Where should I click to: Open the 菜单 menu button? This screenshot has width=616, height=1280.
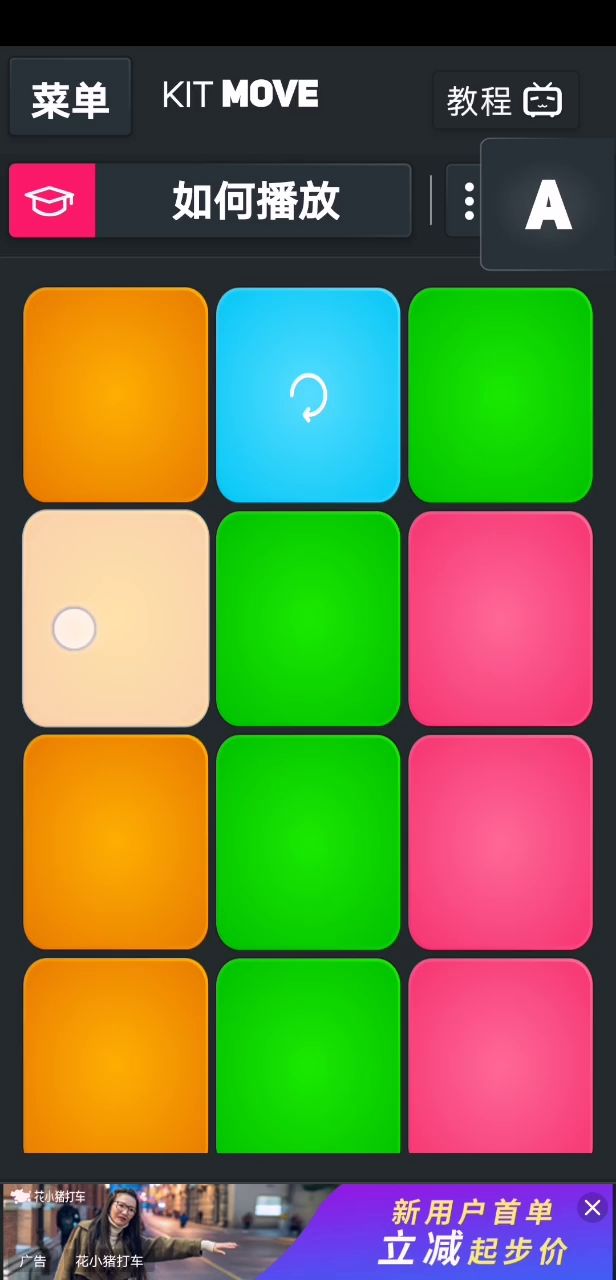(x=70, y=97)
